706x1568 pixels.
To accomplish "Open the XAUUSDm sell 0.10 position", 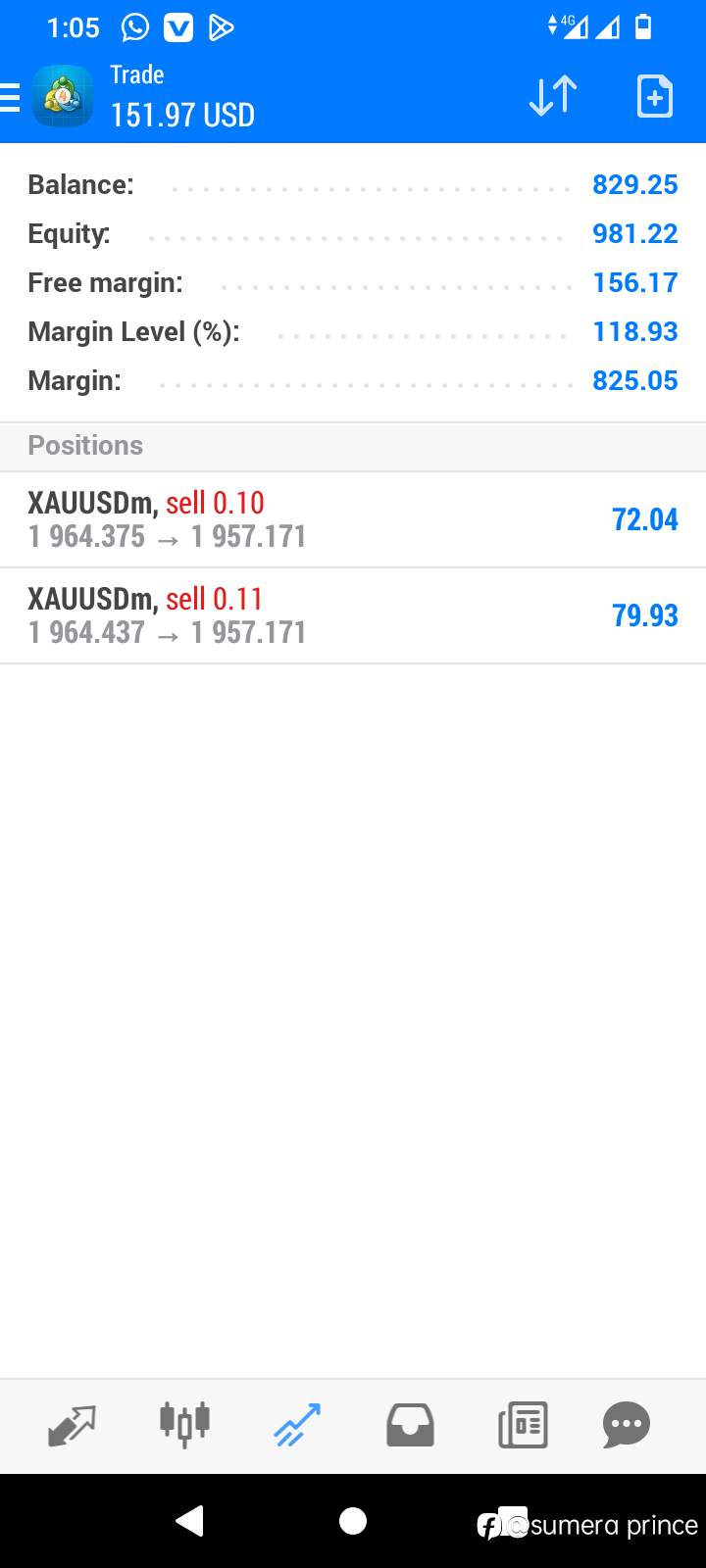I will pyautogui.click(x=353, y=519).
